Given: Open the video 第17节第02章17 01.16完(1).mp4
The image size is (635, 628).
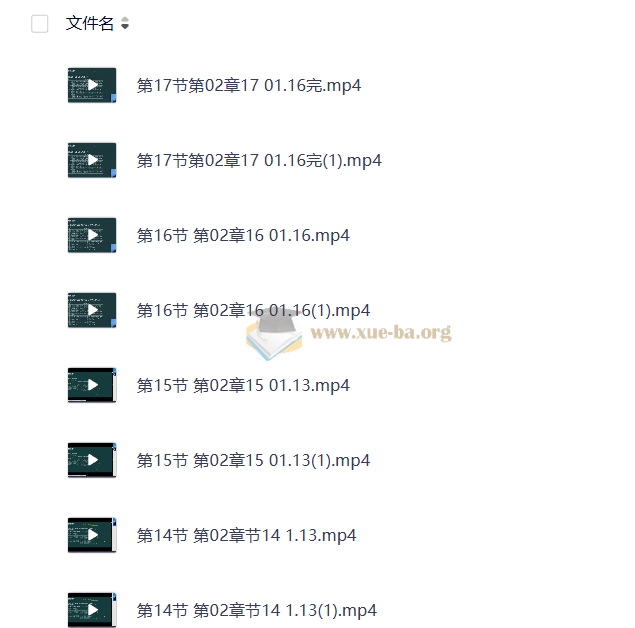Looking at the screenshot, I should tap(258, 161).
